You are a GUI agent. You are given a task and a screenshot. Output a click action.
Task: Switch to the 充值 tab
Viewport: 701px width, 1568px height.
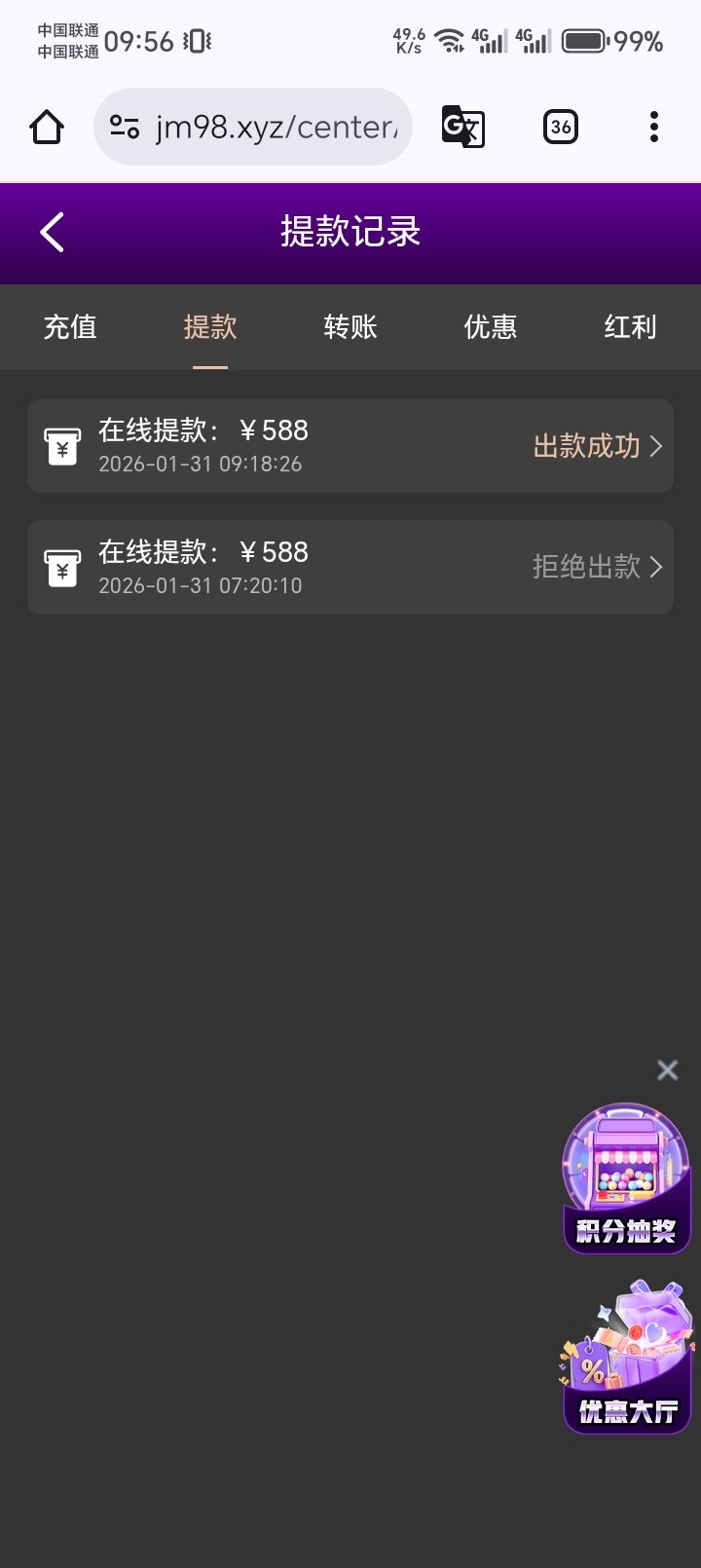[70, 327]
